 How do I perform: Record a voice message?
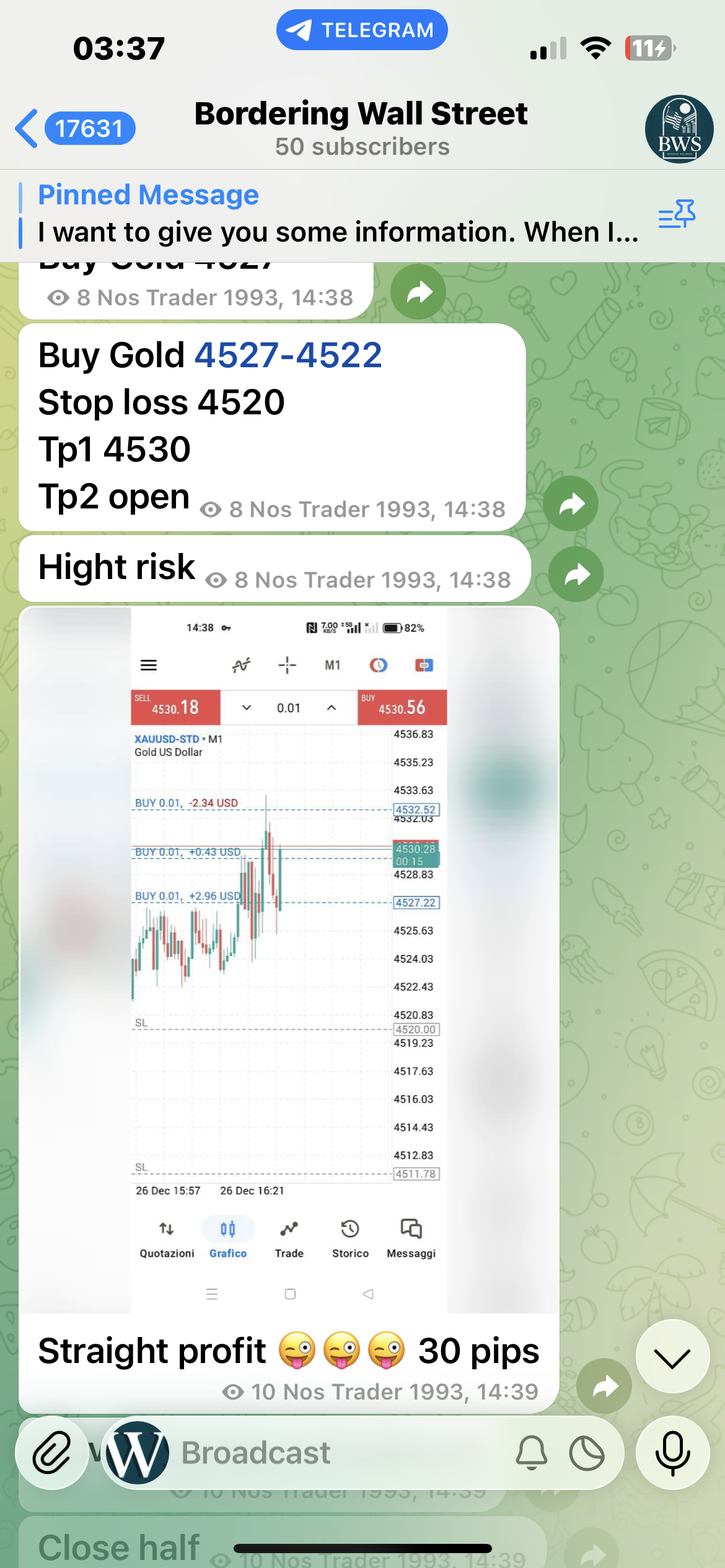[x=672, y=1453]
